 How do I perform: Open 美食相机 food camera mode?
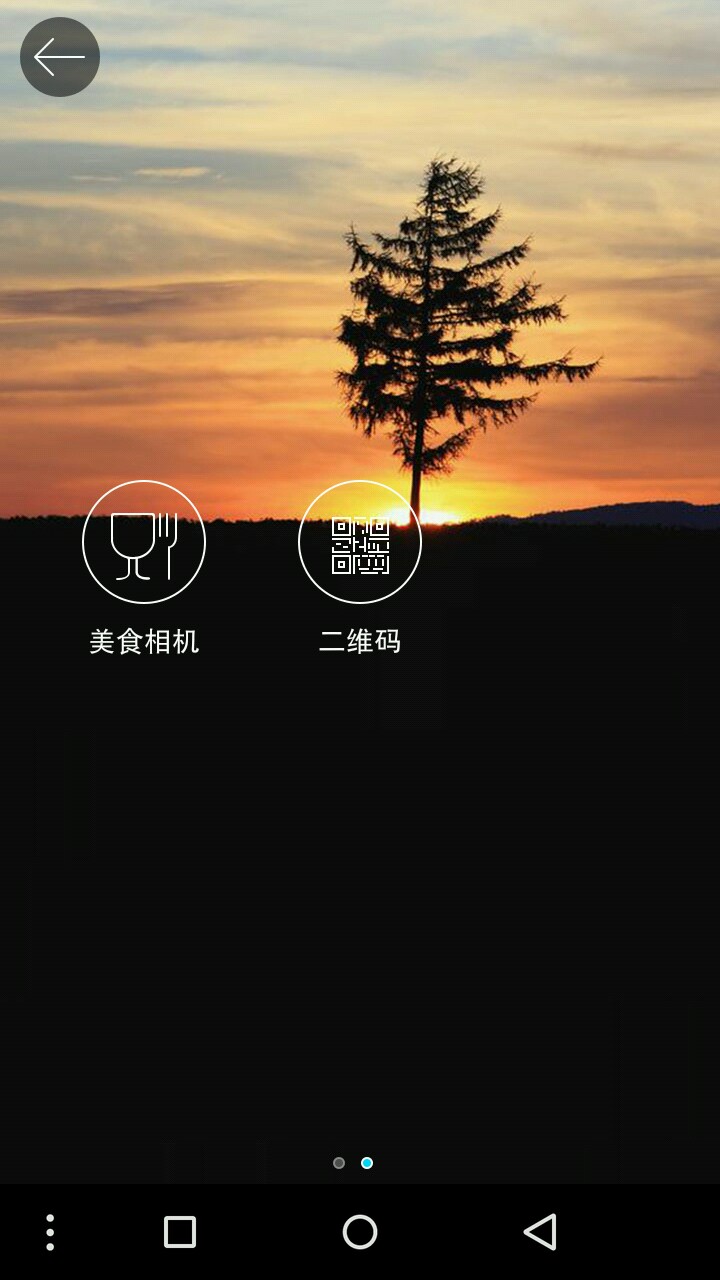(144, 542)
